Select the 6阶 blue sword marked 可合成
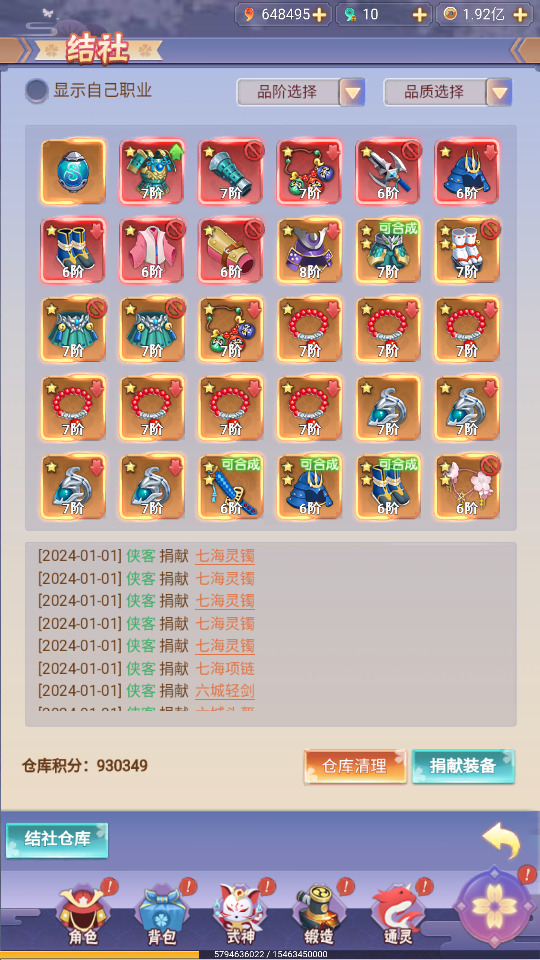Screen dimensions: 540x960 (231, 486)
